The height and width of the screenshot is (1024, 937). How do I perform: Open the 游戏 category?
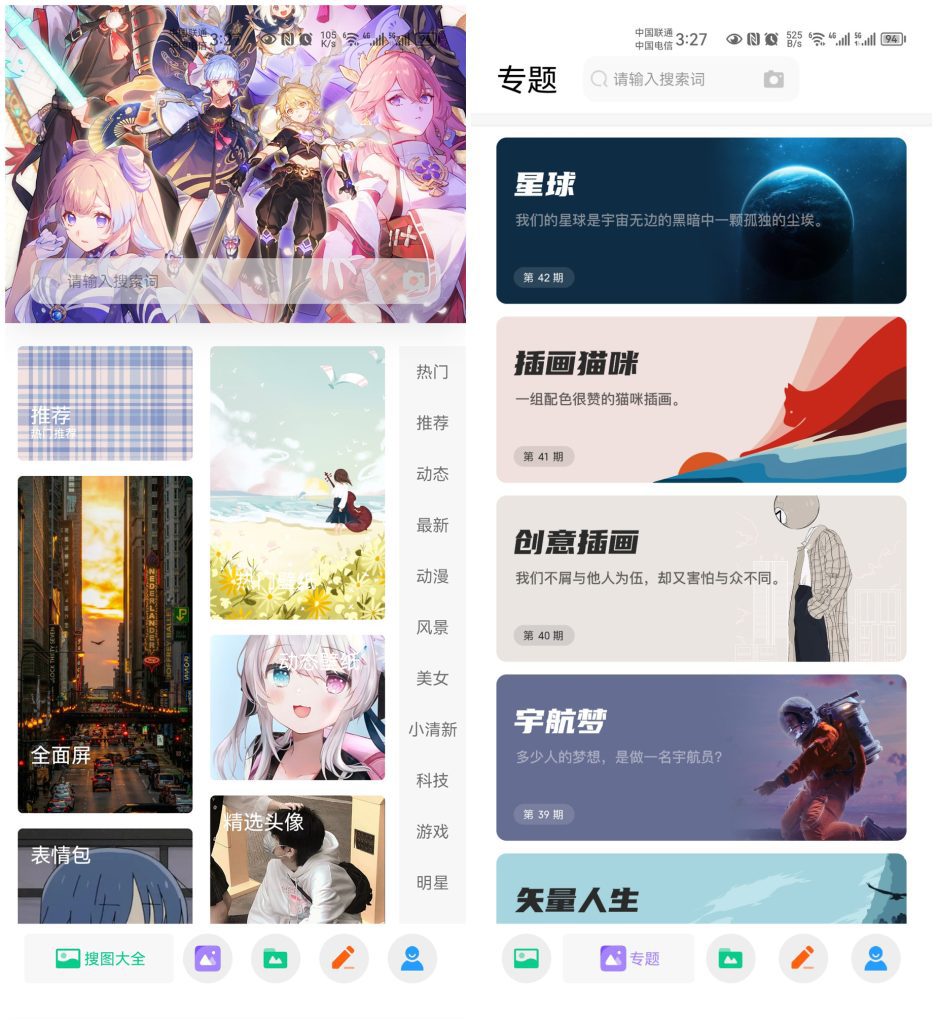tap(430, 831)
